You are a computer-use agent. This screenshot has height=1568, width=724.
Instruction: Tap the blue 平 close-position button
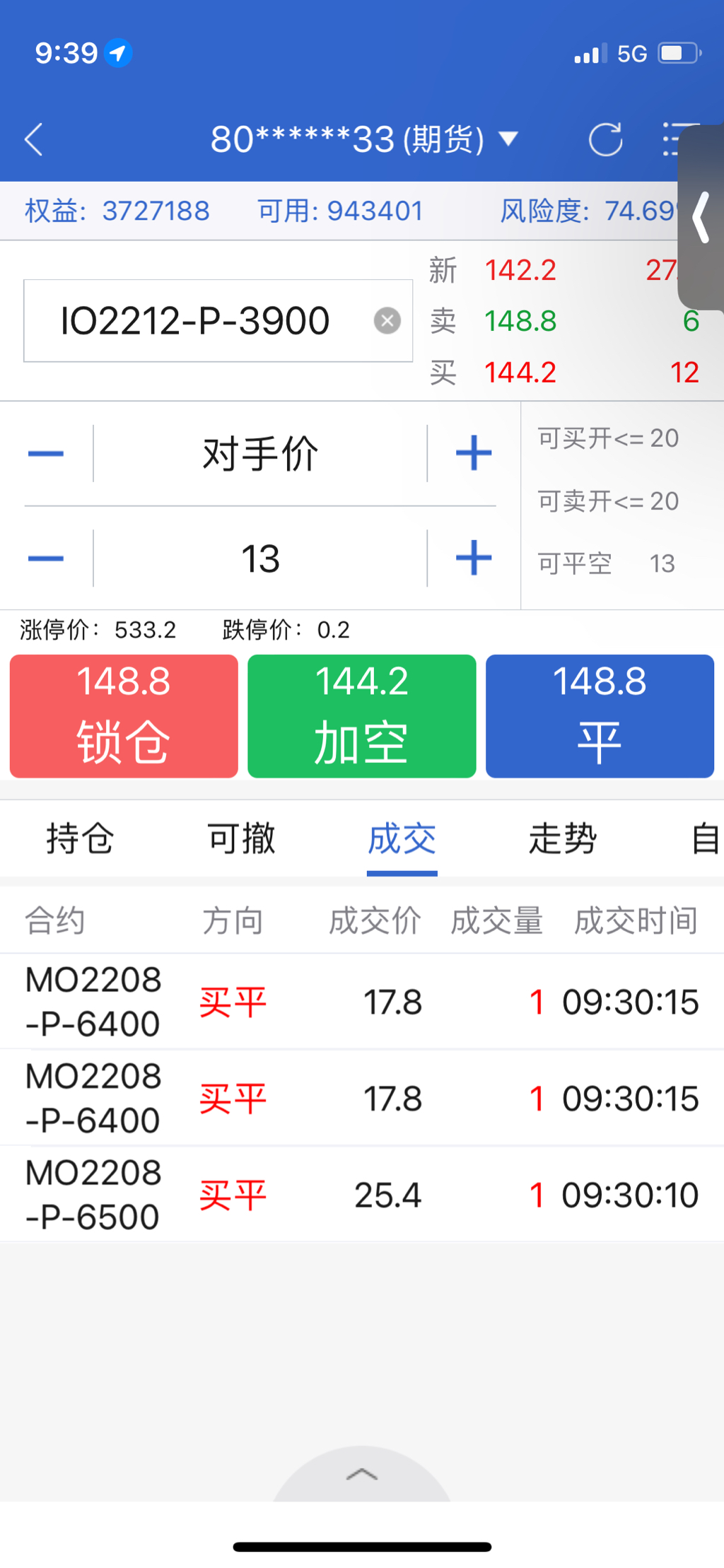point(600,715)
